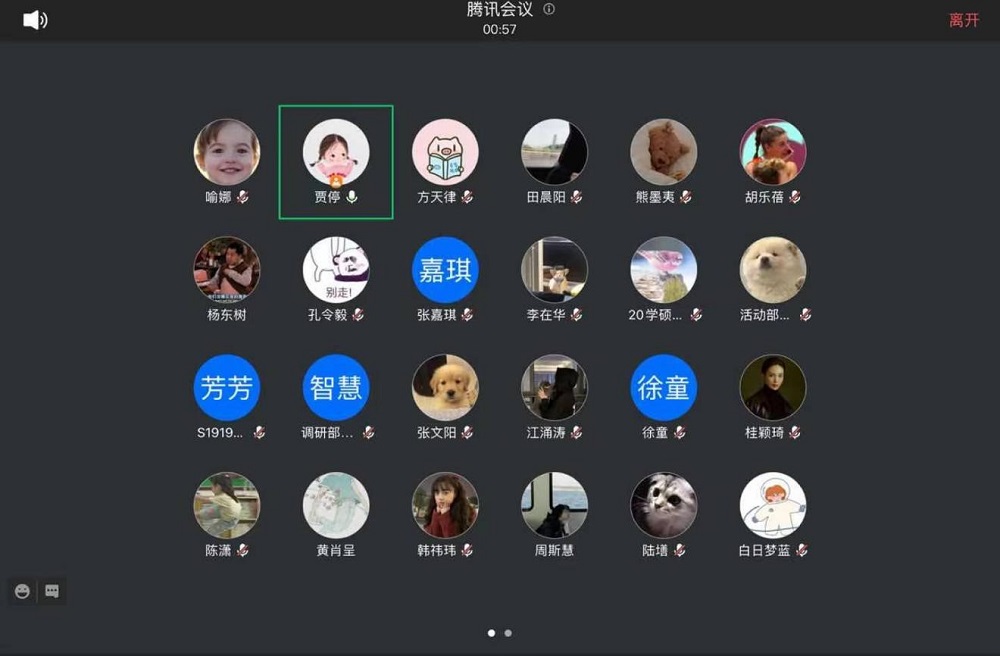1000x656 pixels.
Task: Select 胡乐蓓's avatar
Action: pyautogui.click(x=772, y=152)
